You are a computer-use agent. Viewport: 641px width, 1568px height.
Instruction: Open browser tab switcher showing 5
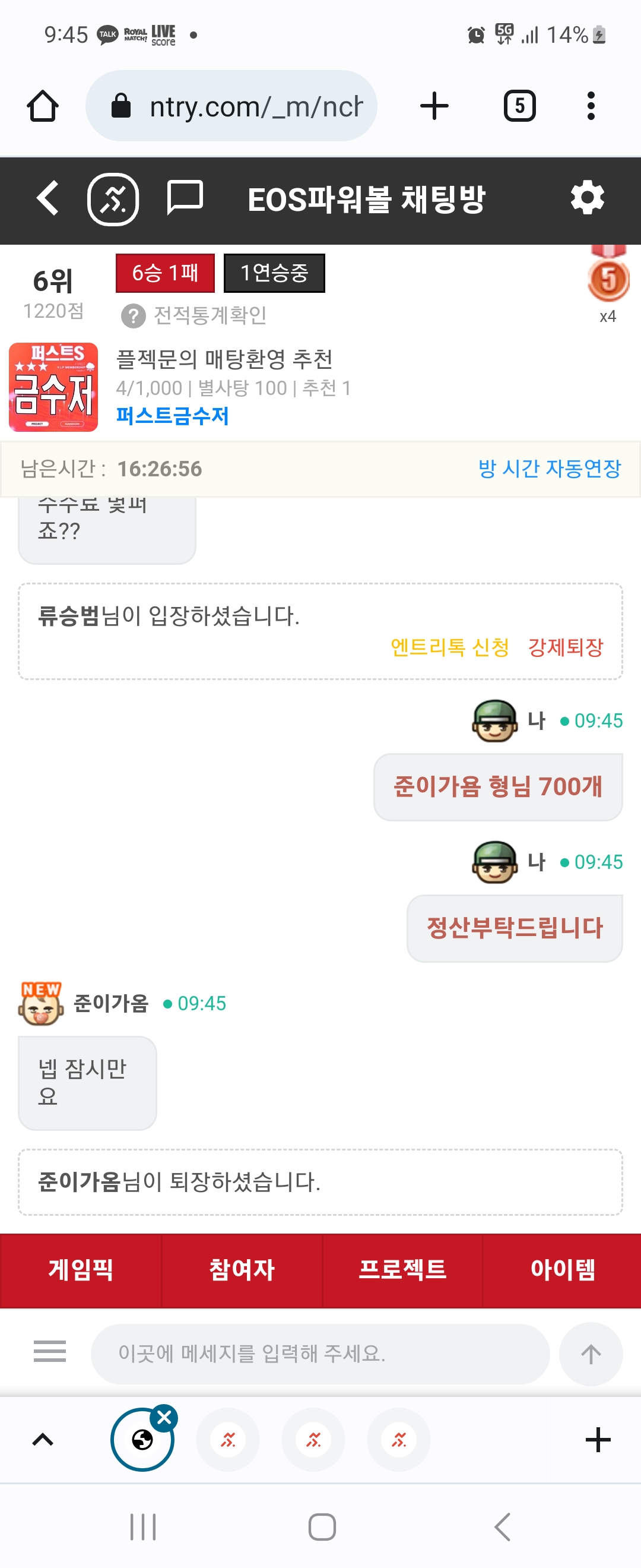(519, 106)
